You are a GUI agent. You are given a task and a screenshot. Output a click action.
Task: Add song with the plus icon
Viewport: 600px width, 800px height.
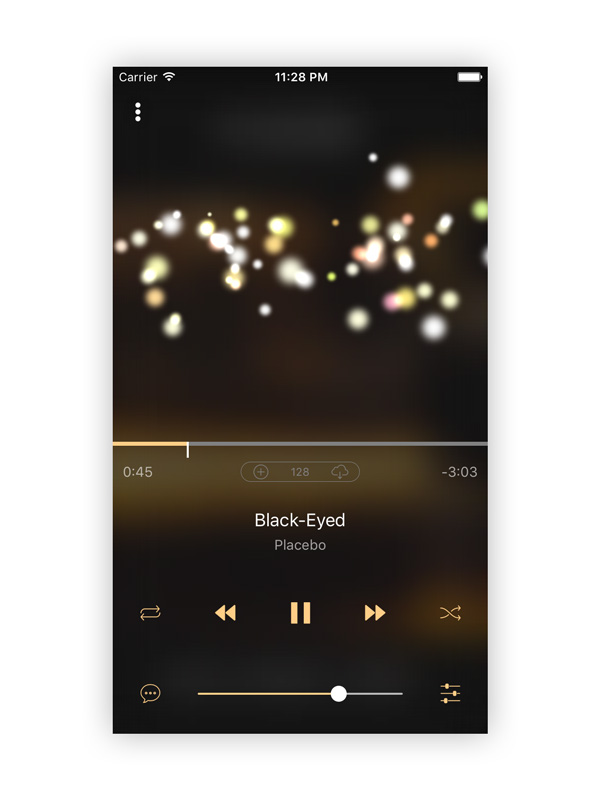pyautogui.click(x=261, y=472)
